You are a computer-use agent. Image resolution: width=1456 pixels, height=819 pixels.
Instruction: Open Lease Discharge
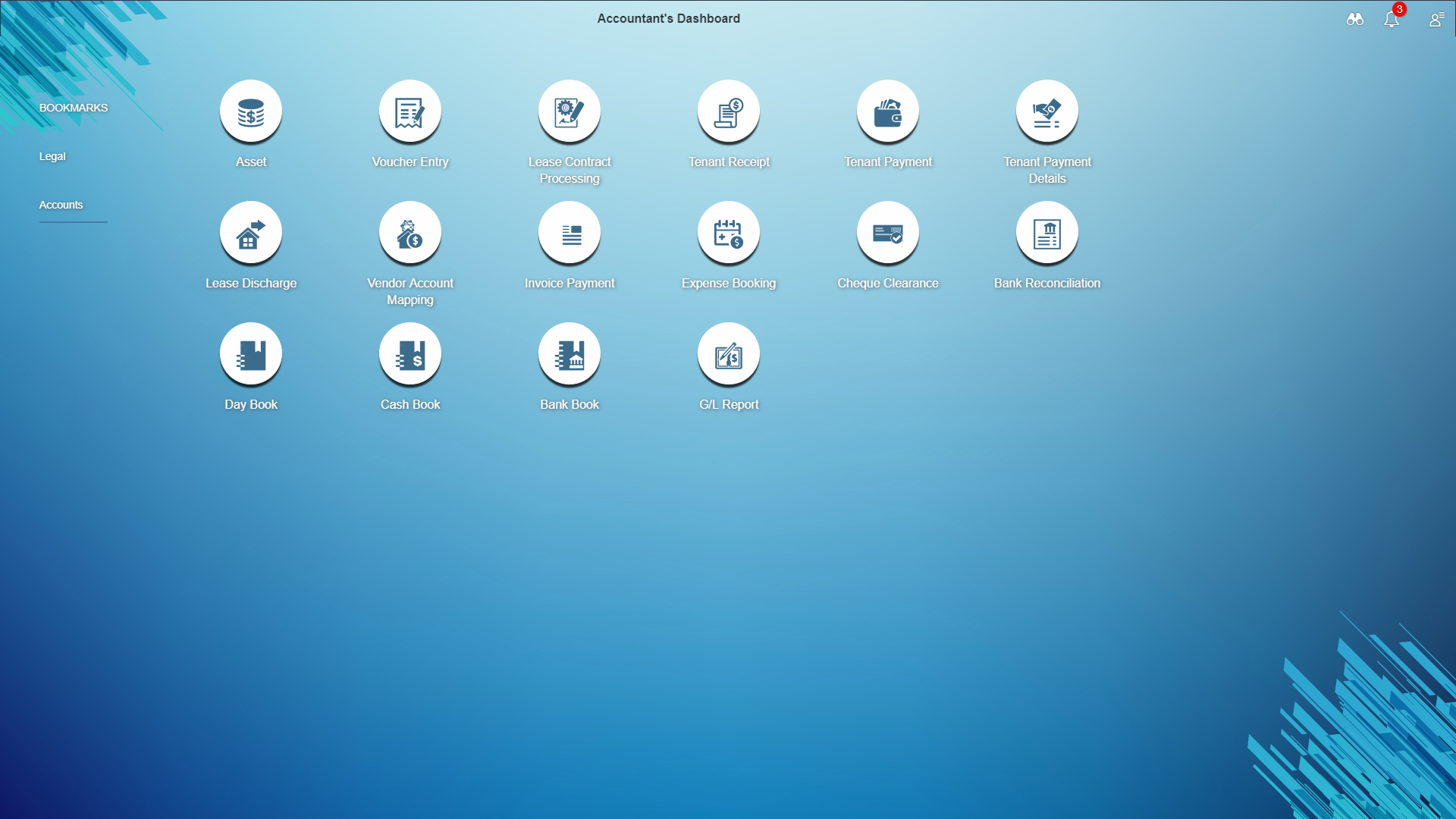(251, 233)
